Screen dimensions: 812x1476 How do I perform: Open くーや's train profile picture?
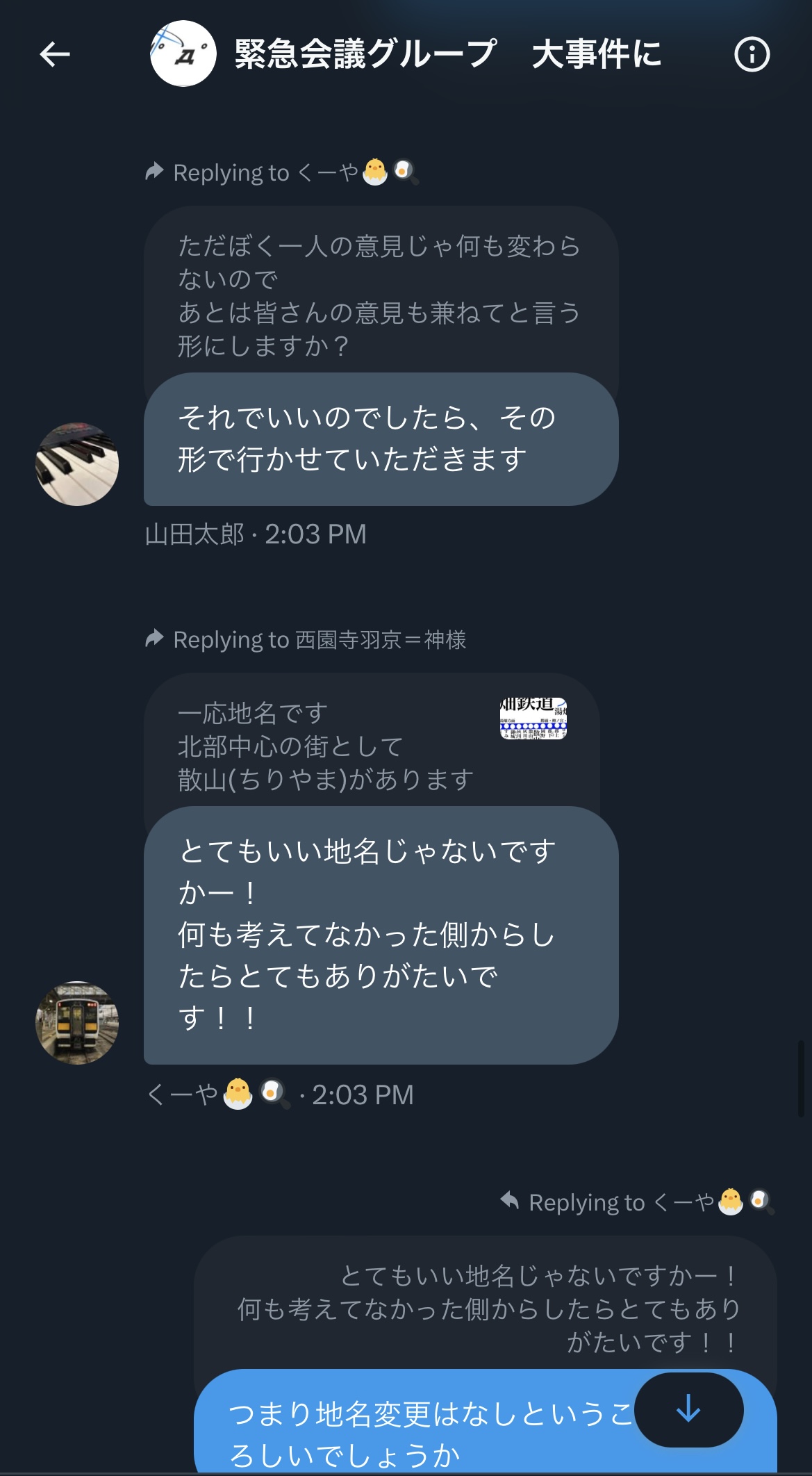(77, 1023)
